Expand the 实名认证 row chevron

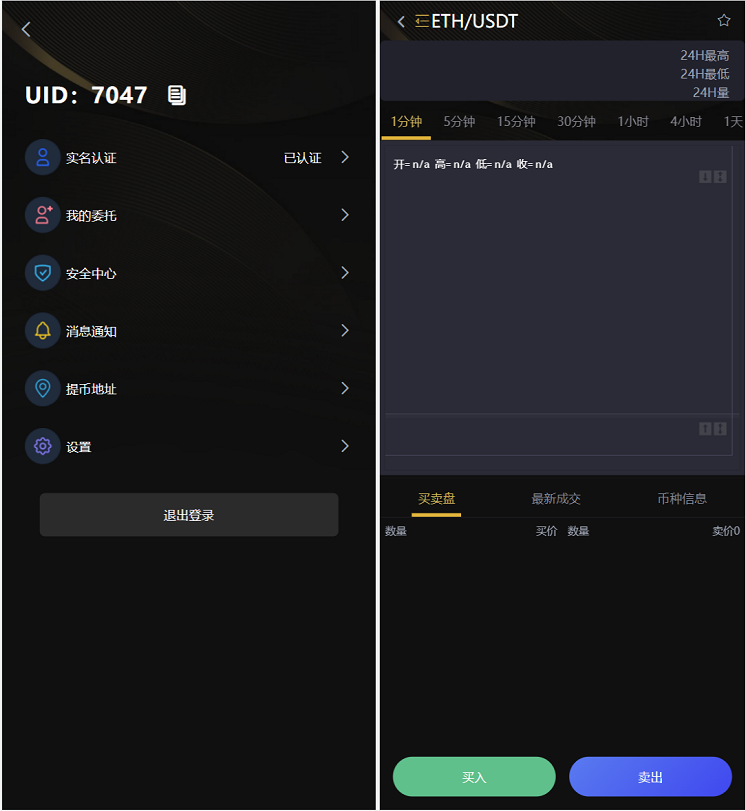coord(344,157)
